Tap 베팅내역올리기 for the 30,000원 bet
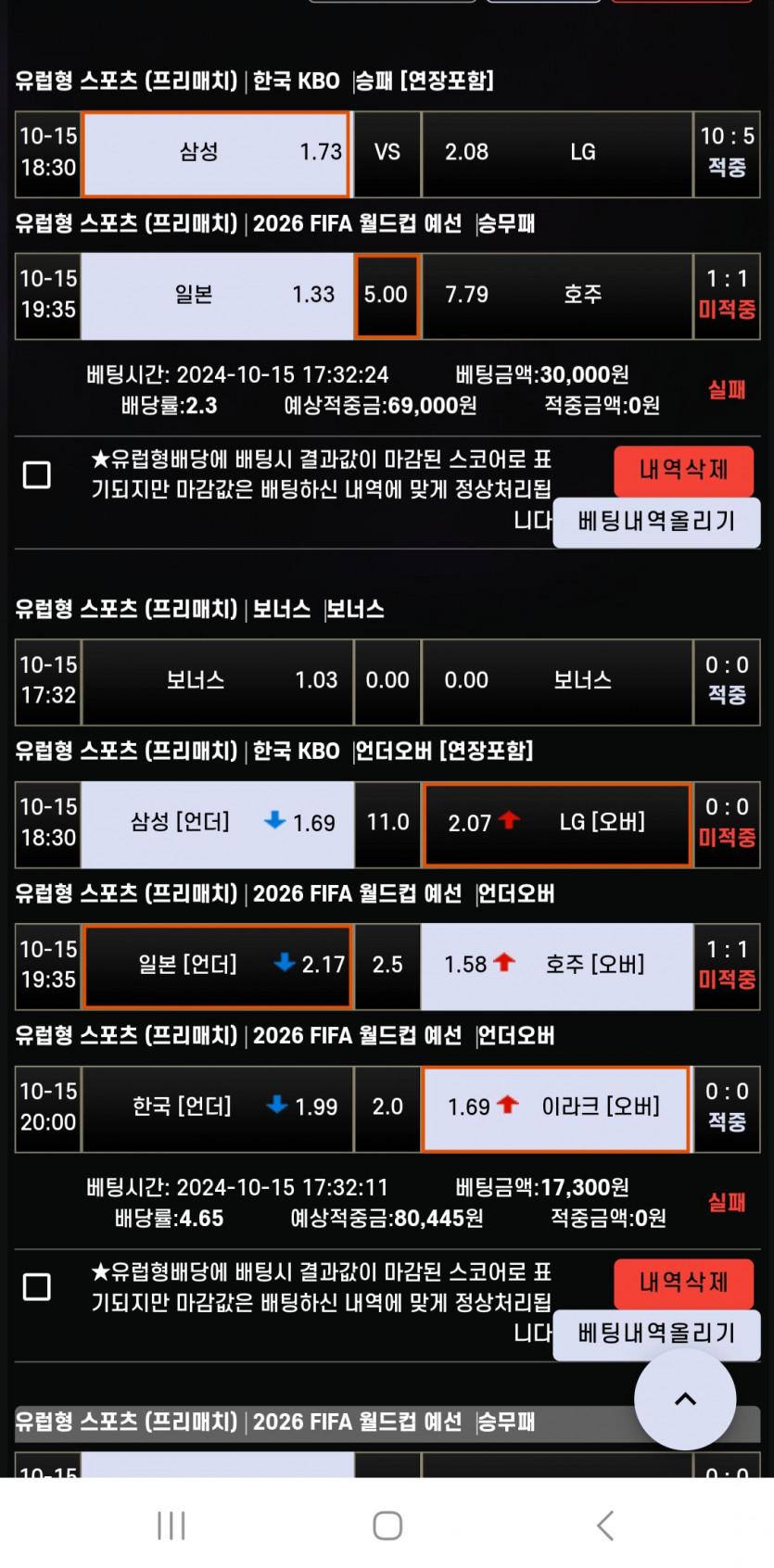 click(656, 522)
